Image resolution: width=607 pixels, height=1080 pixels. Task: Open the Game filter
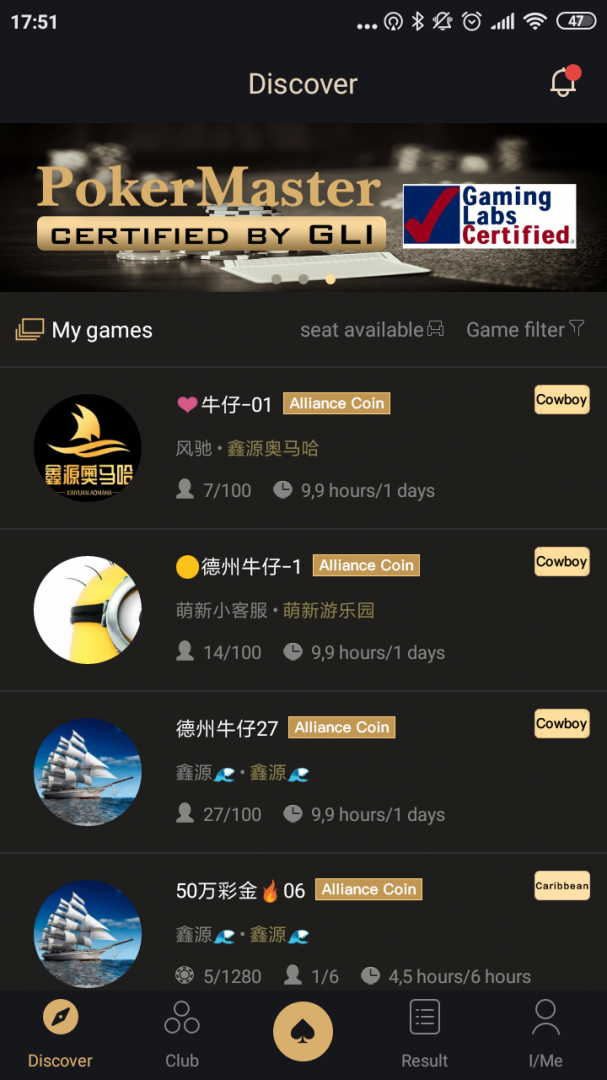[x=525, y=329]
